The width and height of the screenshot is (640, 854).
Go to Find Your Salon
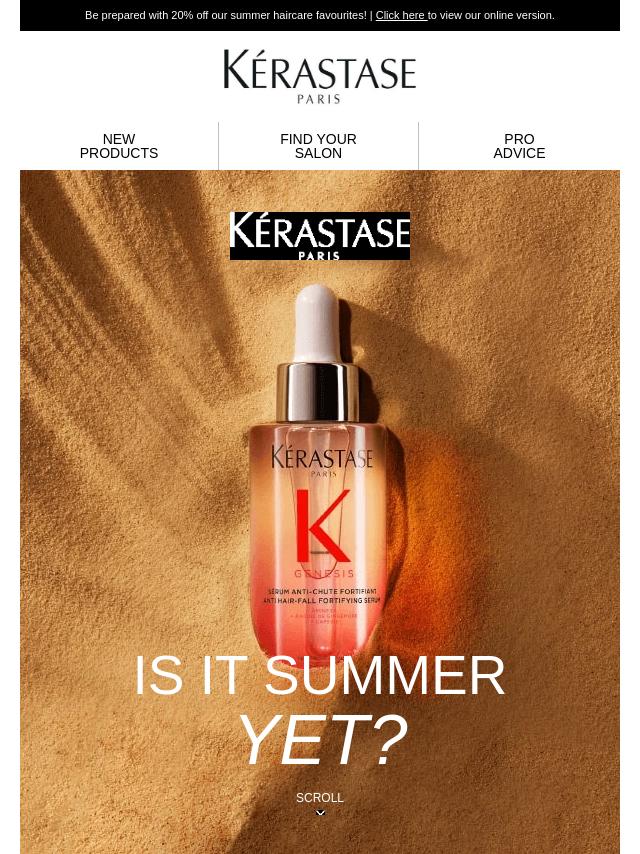click(x=318, y=146)
